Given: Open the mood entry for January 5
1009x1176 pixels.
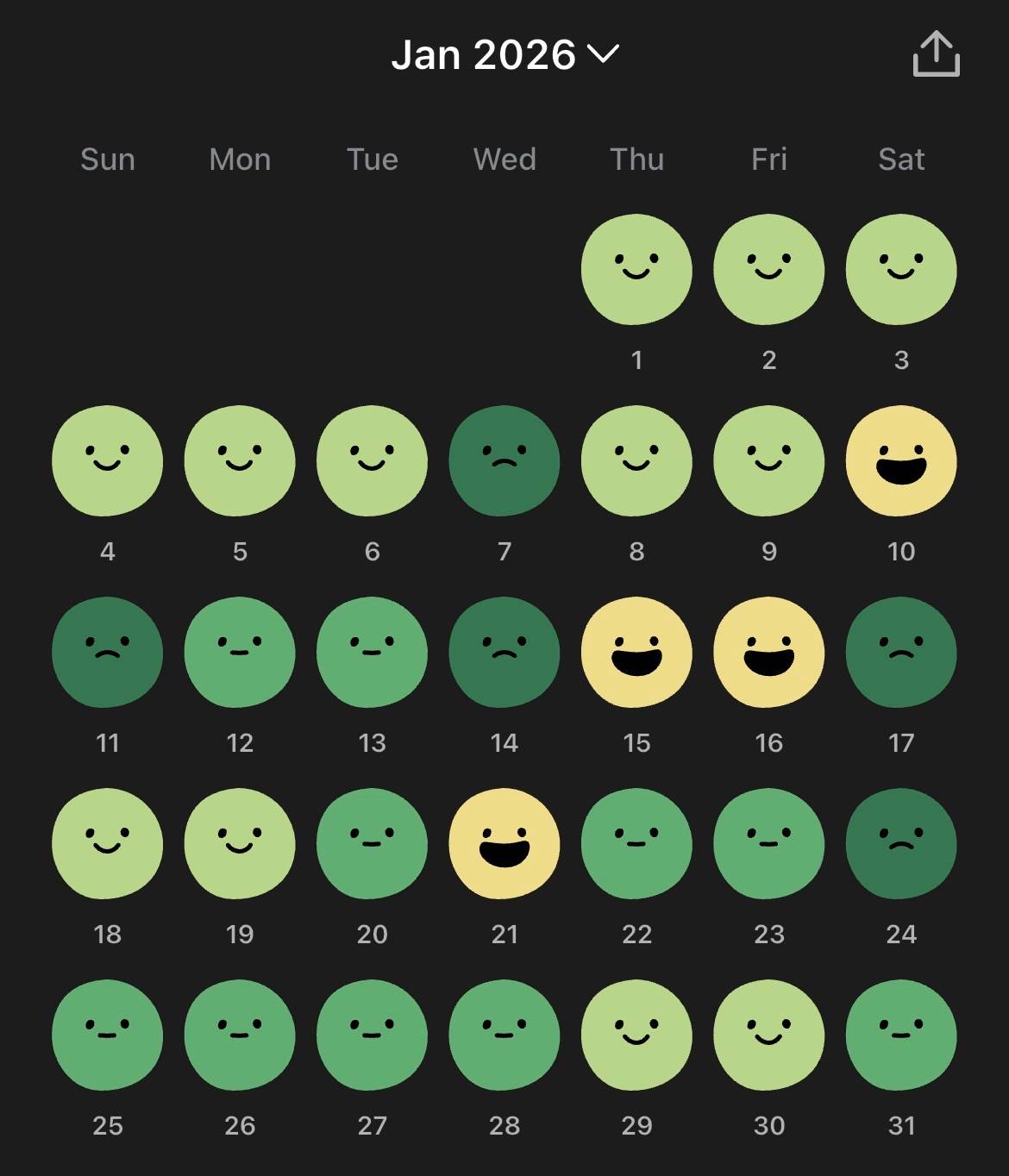Looking at the screenshot, I should 240,461.
